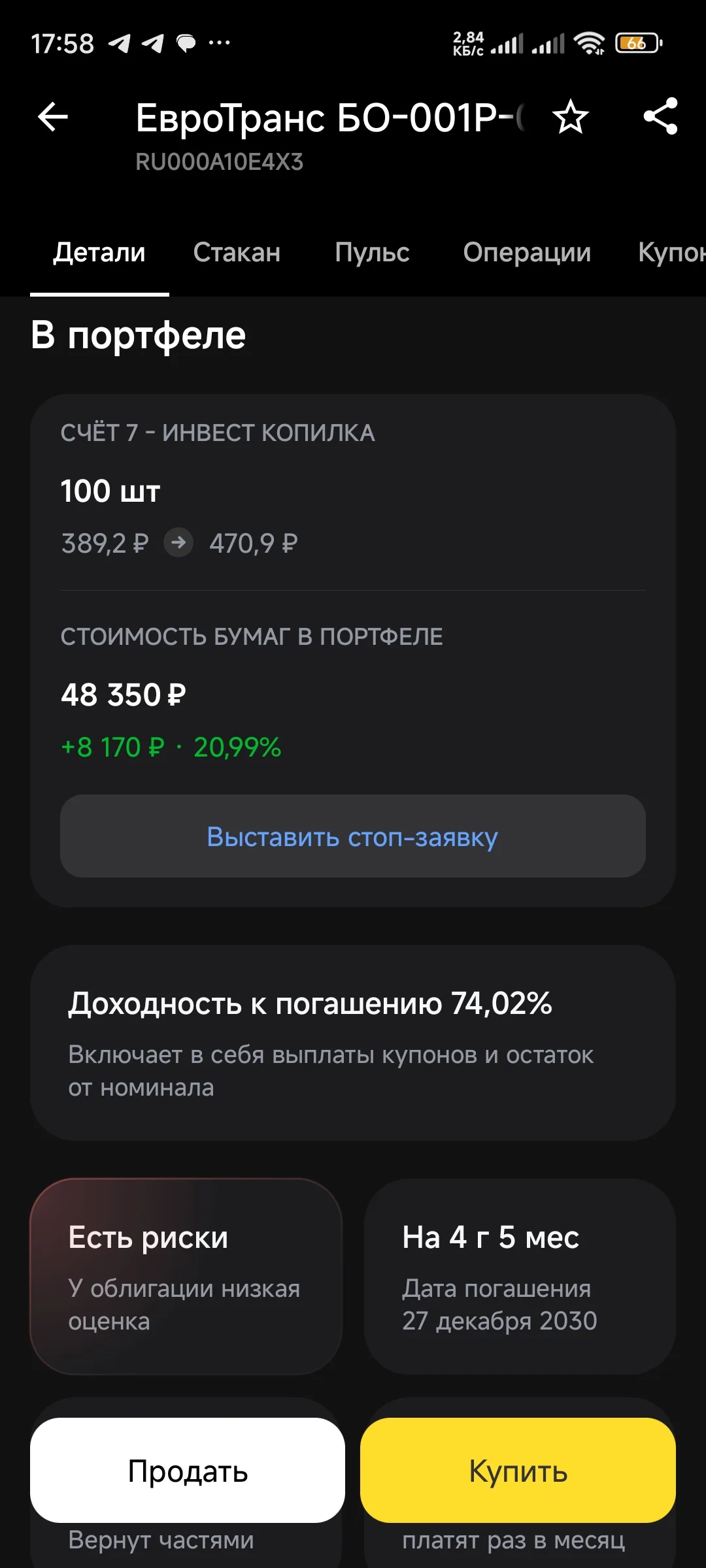706x1568 pixels.
Task: Tap Выставить стоп-заявку button
Action: pos(353,836)
